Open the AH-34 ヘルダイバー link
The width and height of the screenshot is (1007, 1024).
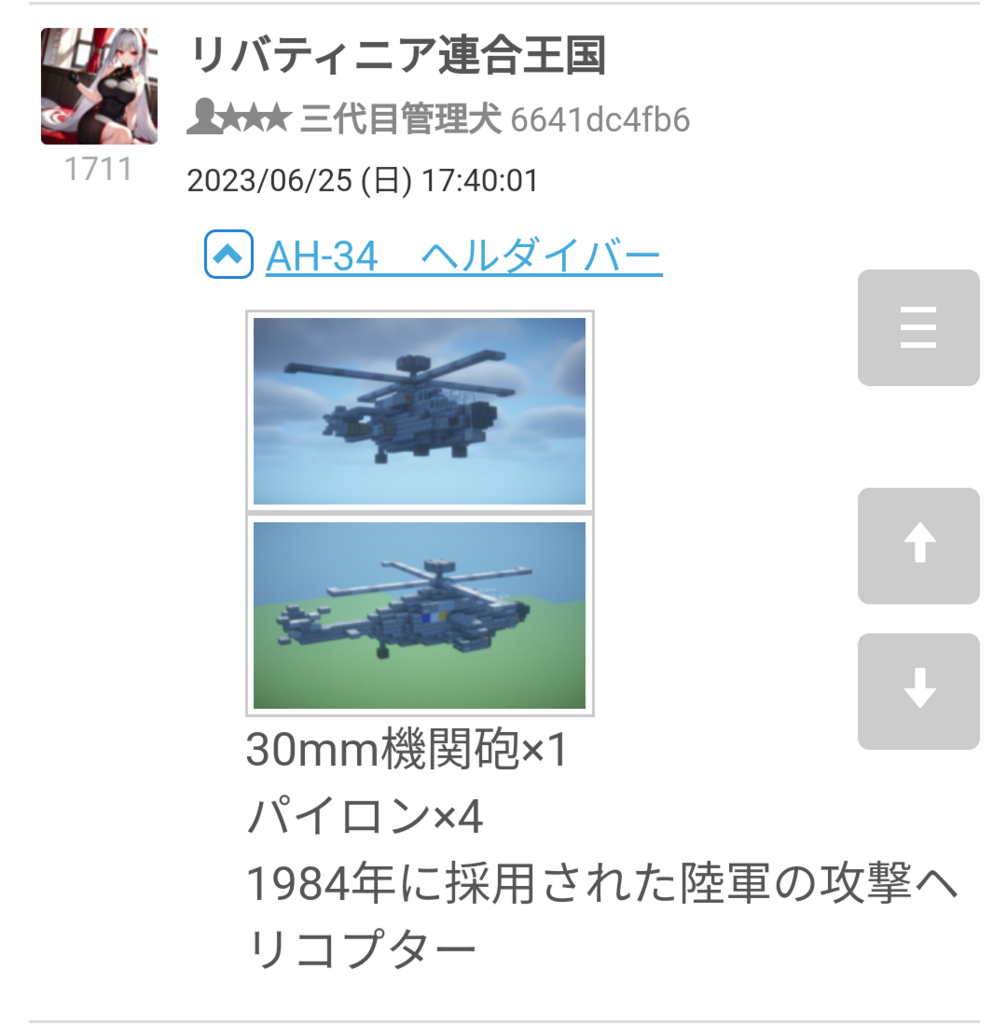tap(463, 257)
